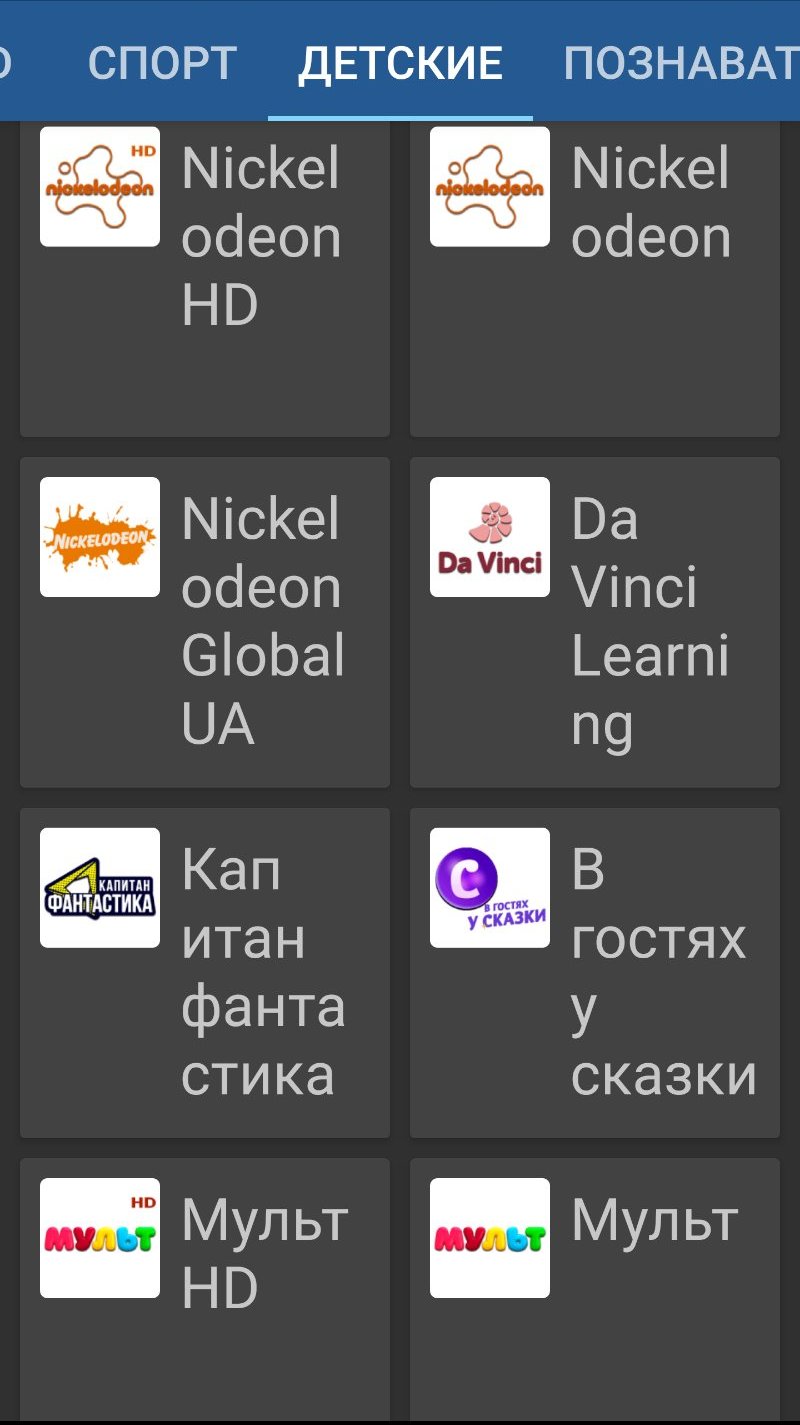Open the Nickelodeon channel without HD

click(x=595, y=280)
